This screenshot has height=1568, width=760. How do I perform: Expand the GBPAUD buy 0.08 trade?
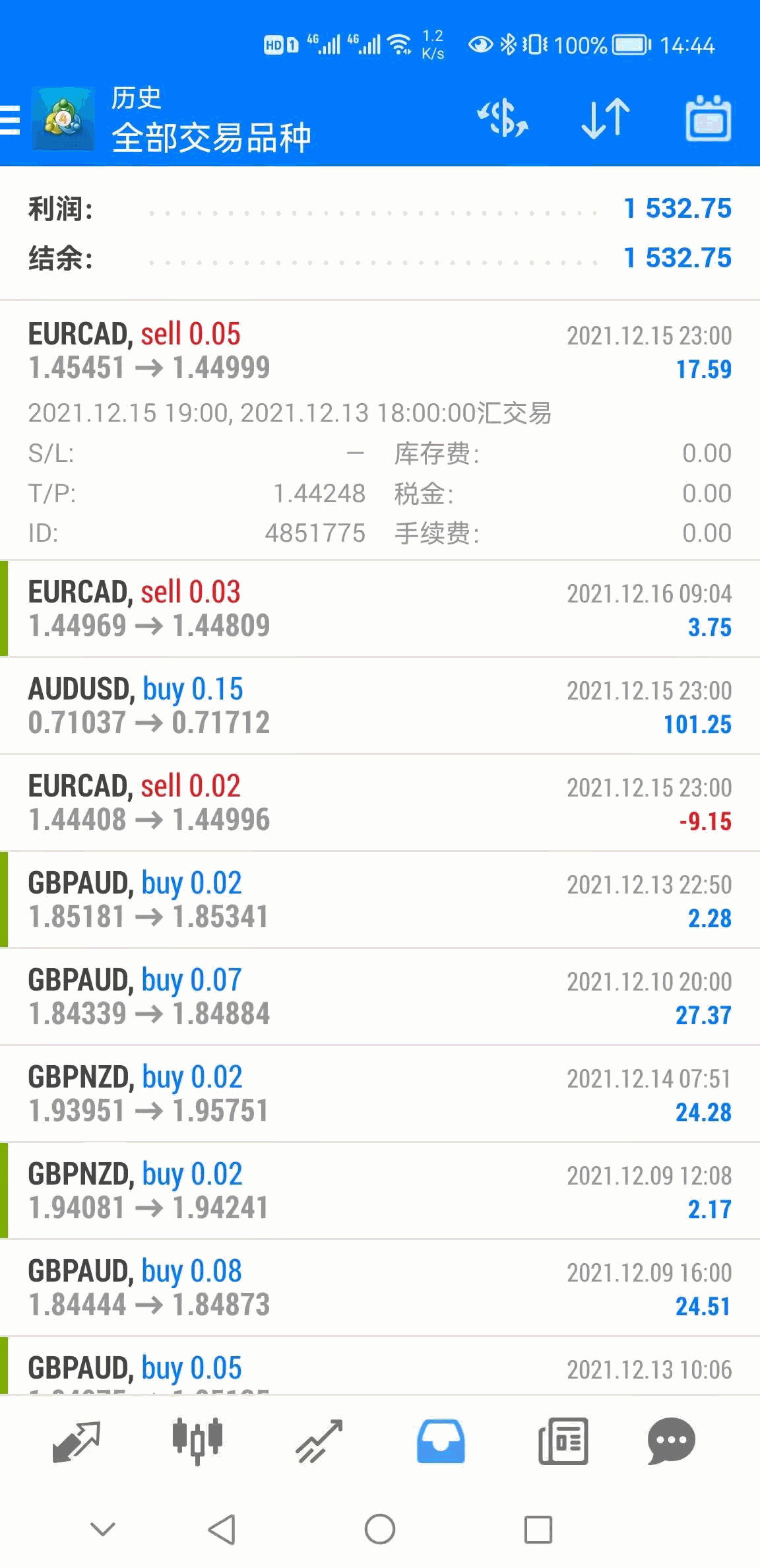tap(380, 1288)
